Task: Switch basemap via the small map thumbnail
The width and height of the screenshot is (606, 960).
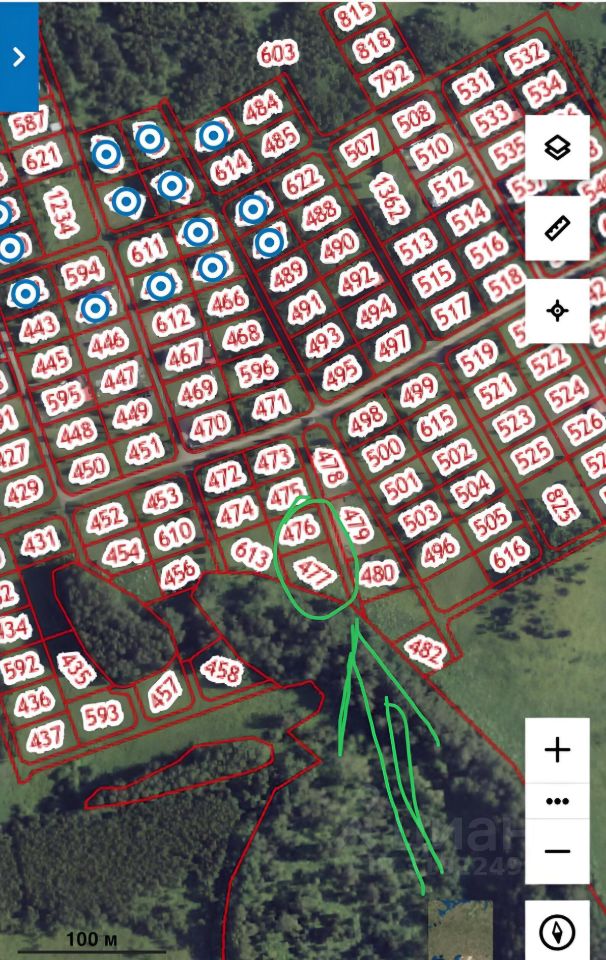Action: pyautogui.click(x=460, y=929)
